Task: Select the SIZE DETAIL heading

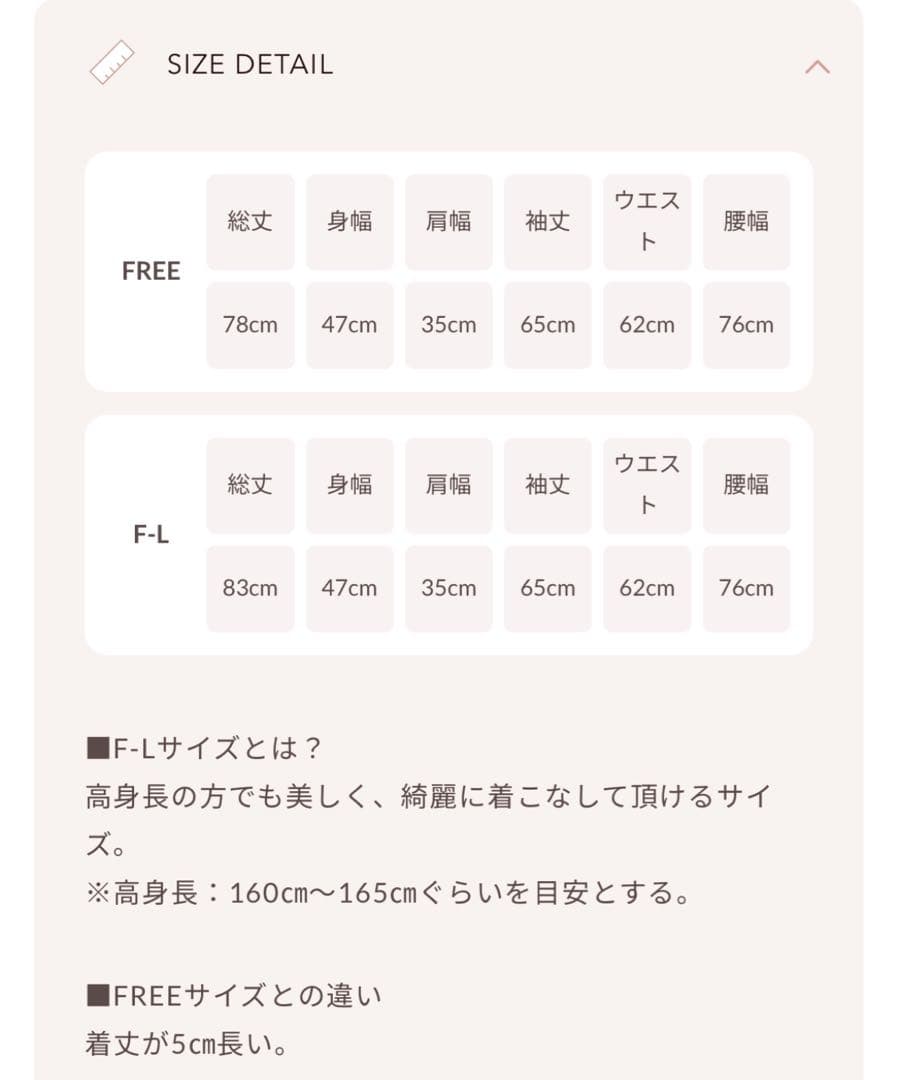Action: [248, 64]
